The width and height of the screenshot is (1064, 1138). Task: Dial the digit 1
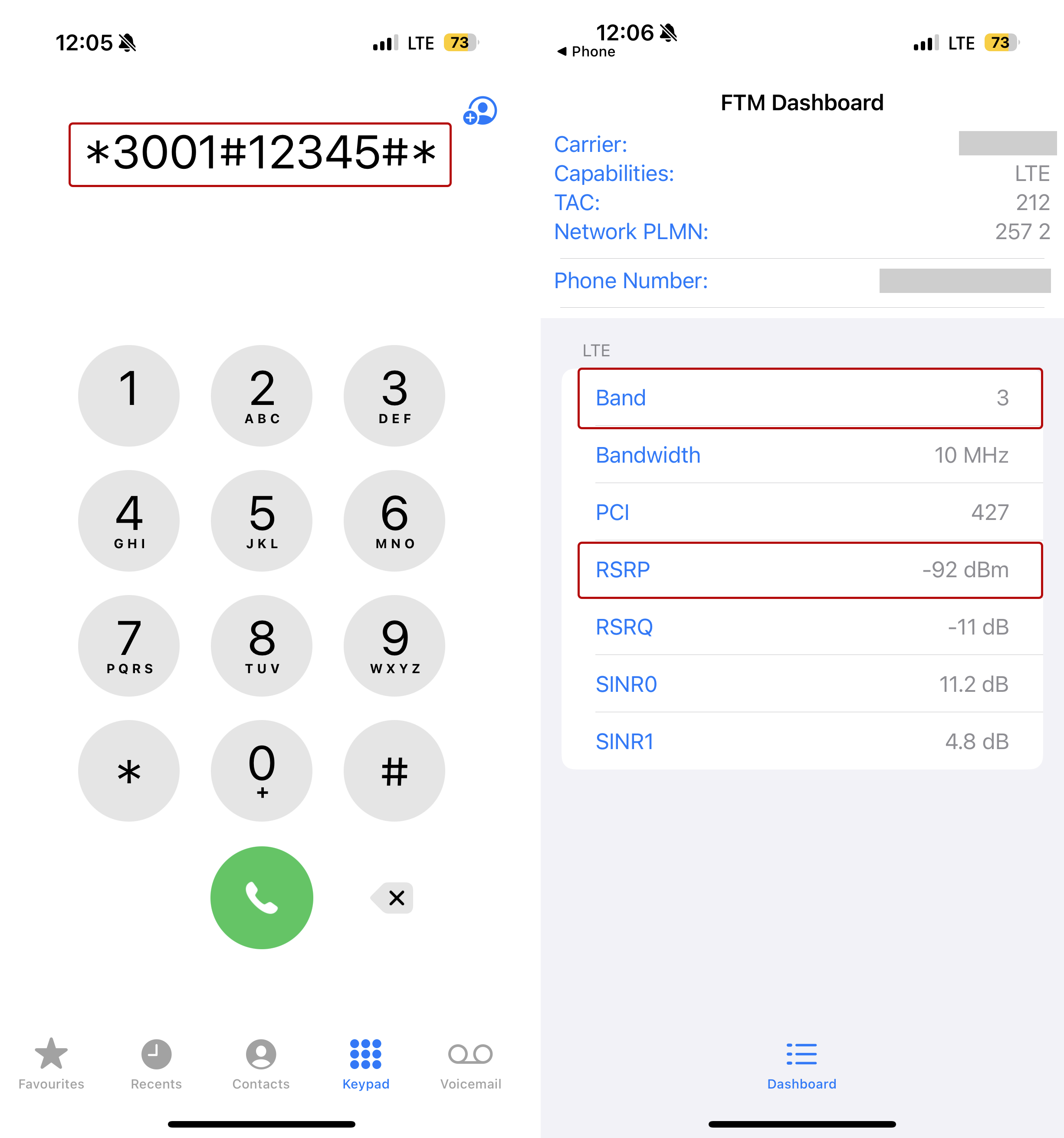tap(129, 395)
